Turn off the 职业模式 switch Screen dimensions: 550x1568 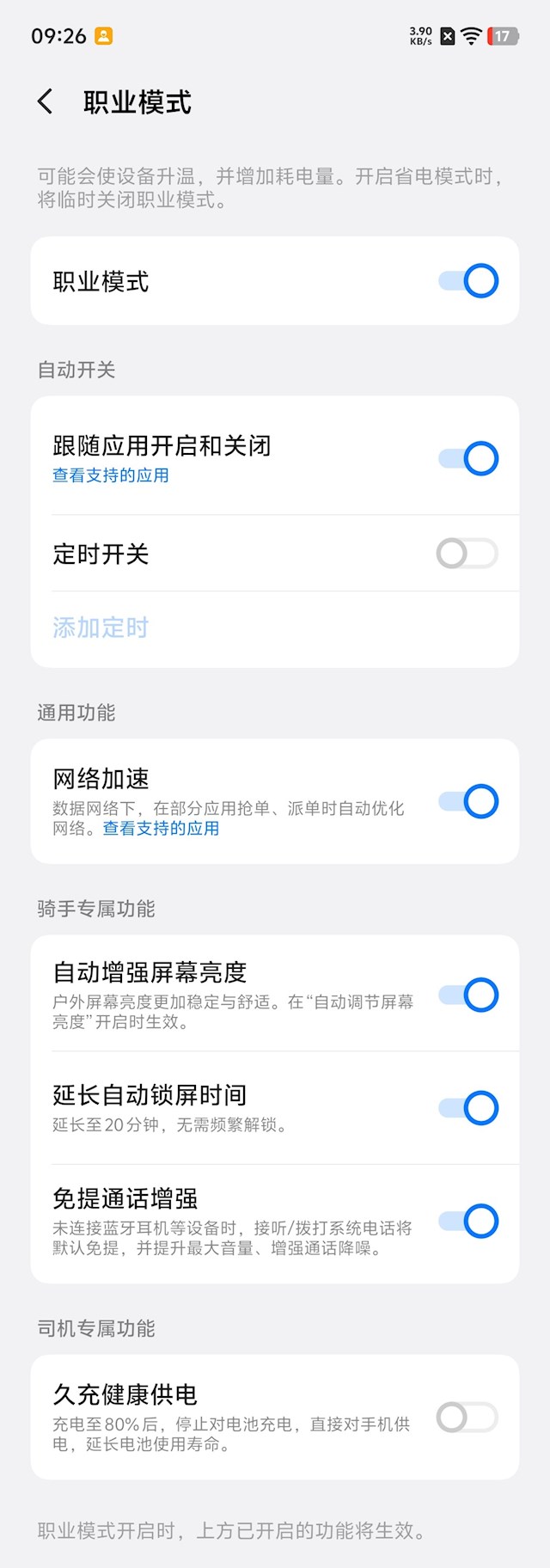467,281
